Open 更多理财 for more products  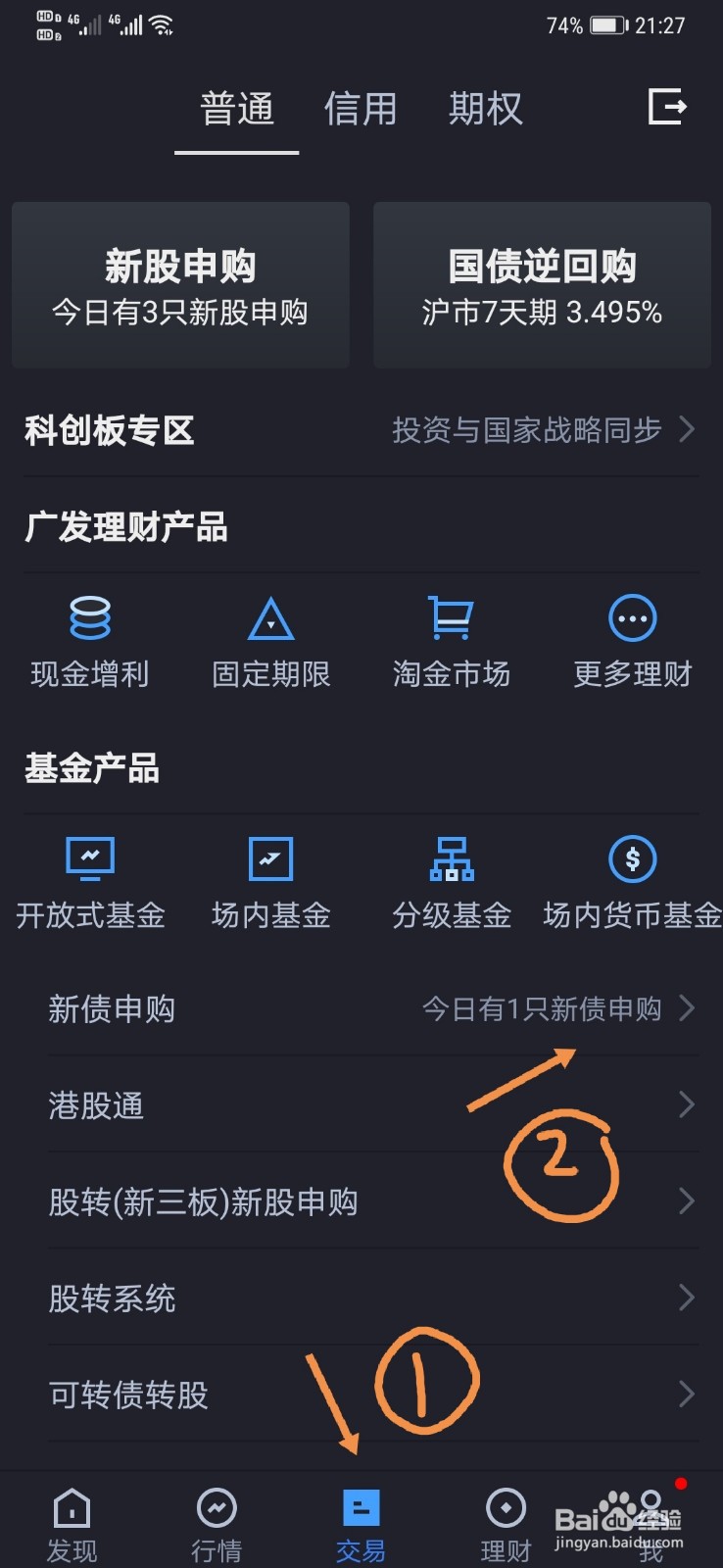coord(633,642)
